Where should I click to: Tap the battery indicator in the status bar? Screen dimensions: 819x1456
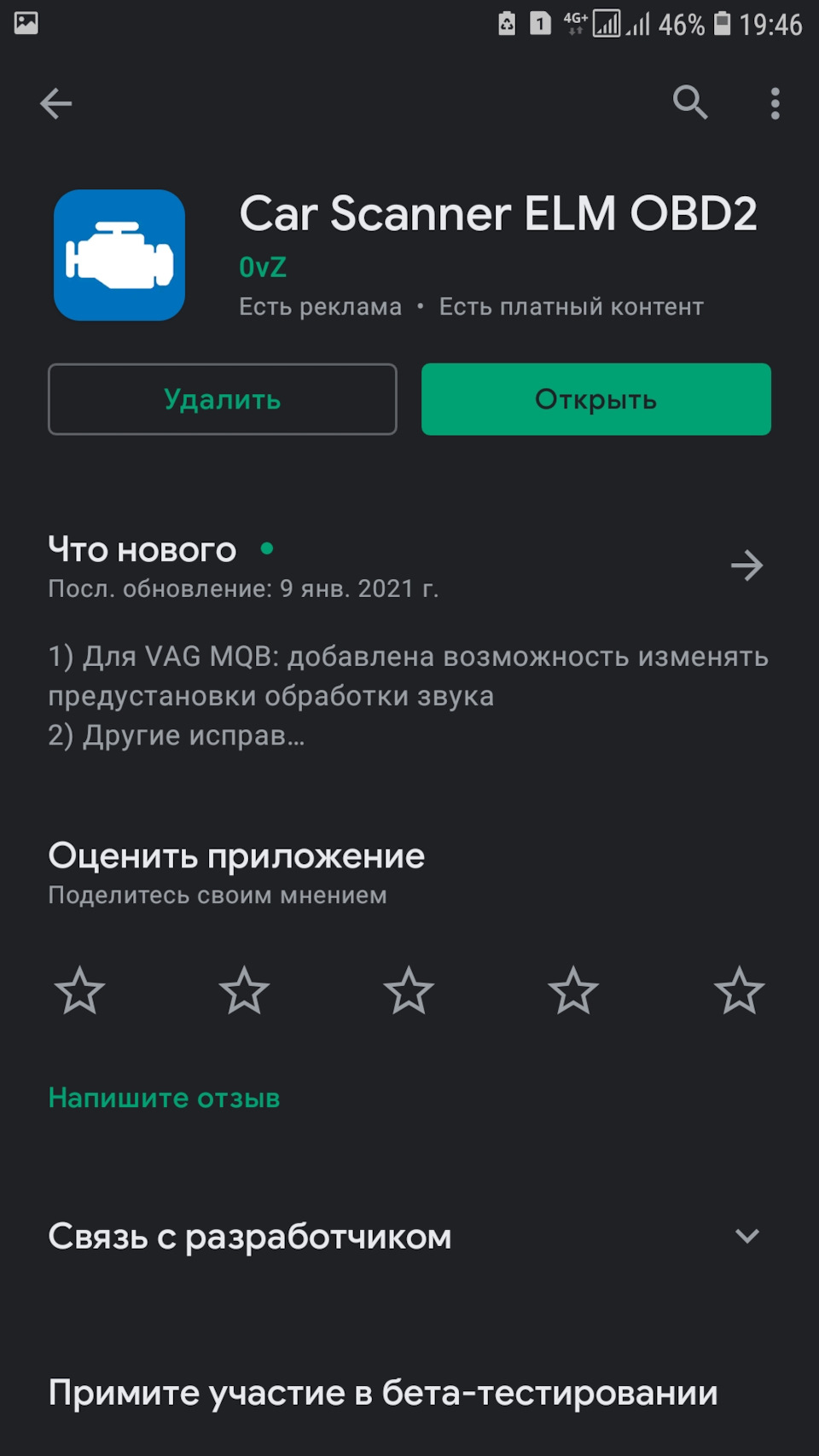click(722, 25)
